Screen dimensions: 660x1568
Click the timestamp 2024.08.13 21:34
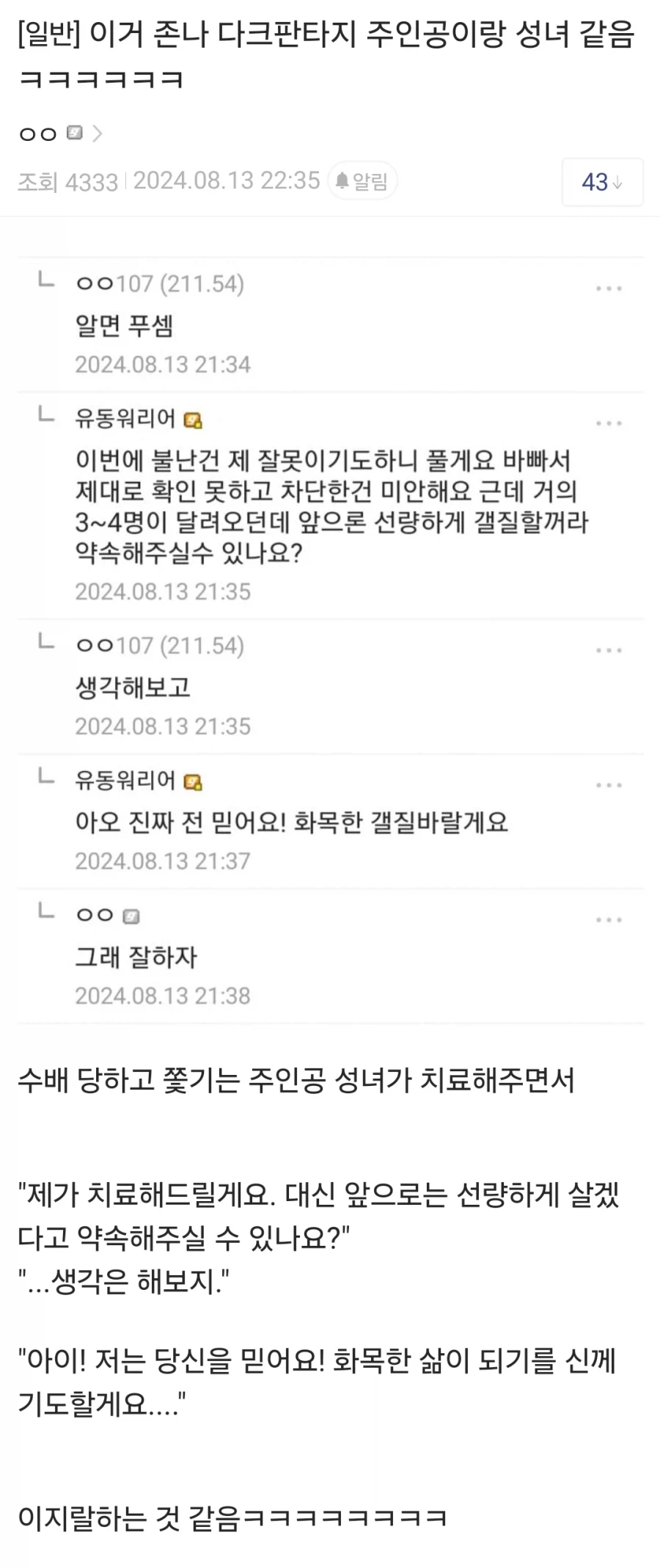tap(163, 364)
